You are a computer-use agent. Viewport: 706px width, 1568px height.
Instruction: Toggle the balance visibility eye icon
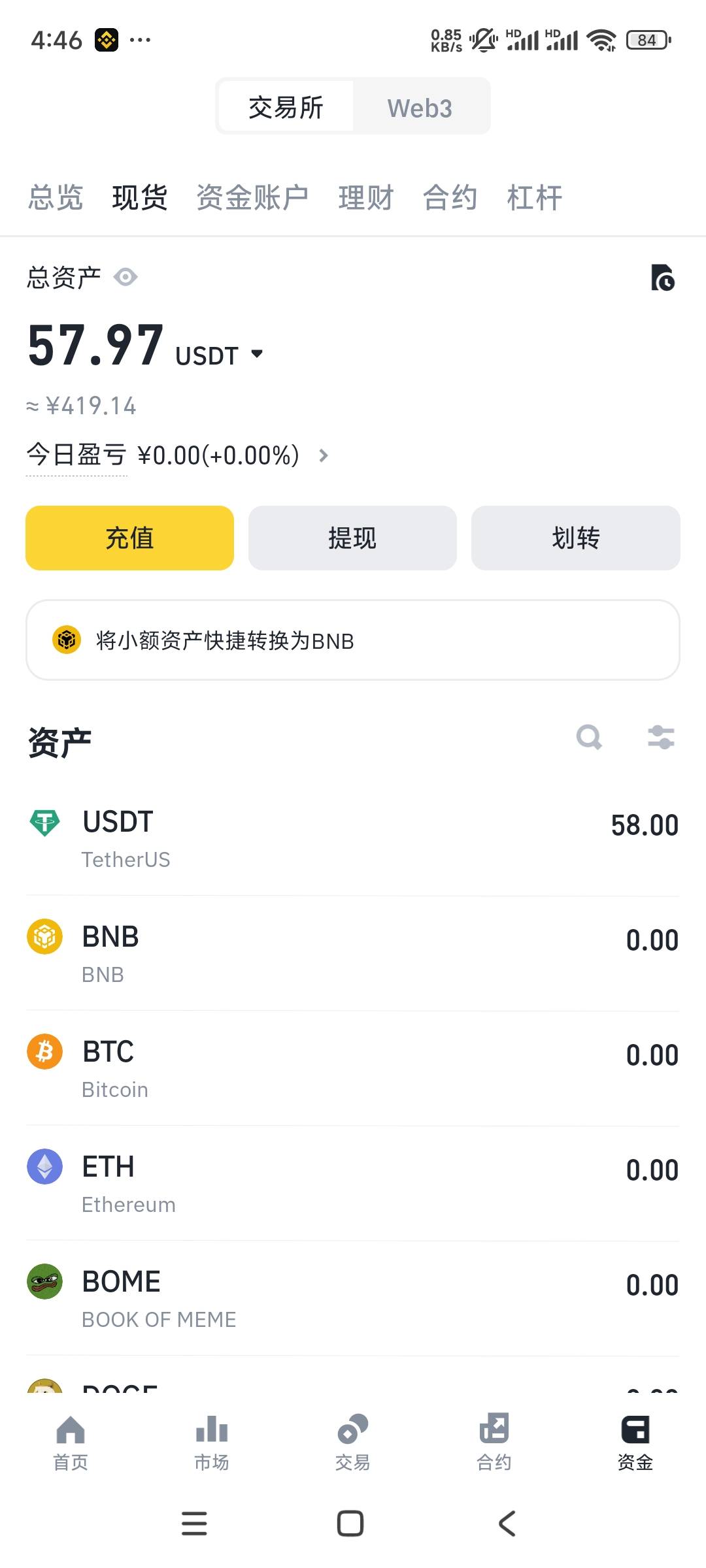coord(125,277)
